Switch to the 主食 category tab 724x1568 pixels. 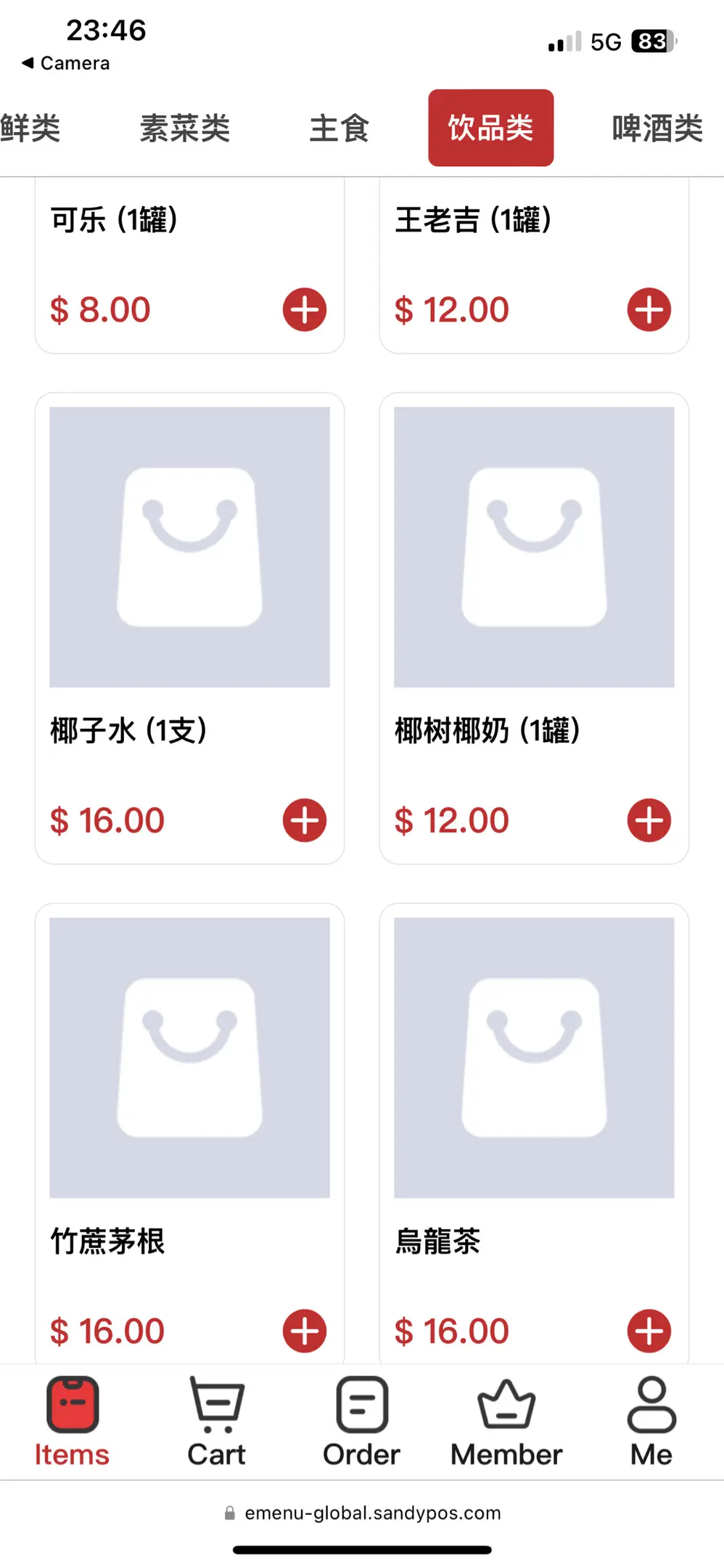(x=340, y=128)
